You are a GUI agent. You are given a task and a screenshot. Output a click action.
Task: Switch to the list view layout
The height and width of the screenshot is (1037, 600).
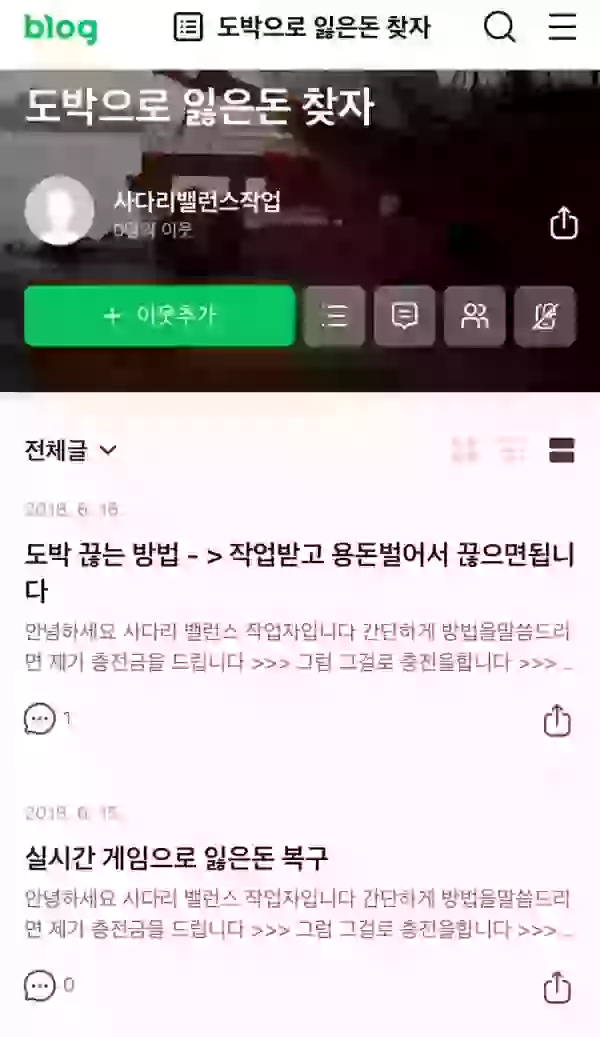pos(513,451)
